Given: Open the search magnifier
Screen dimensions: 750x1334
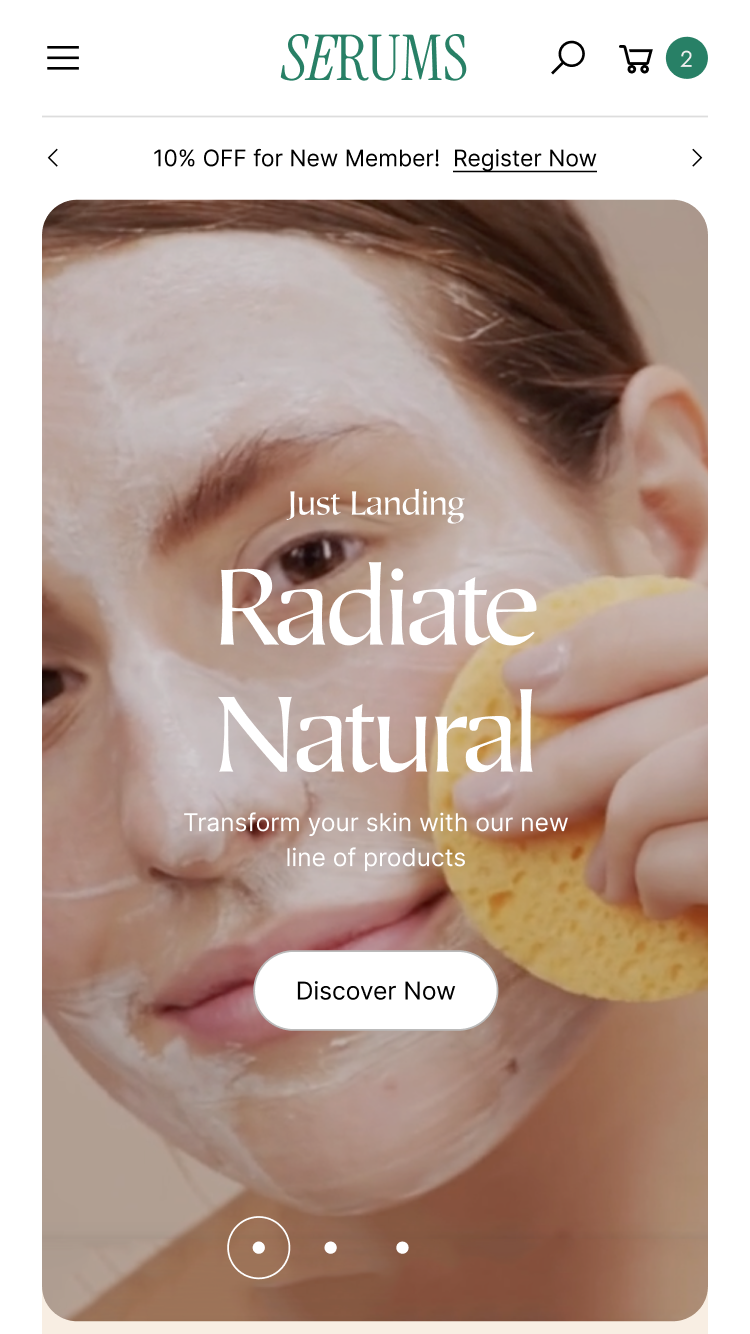Looking at the screenshot, I should (568, 58).
